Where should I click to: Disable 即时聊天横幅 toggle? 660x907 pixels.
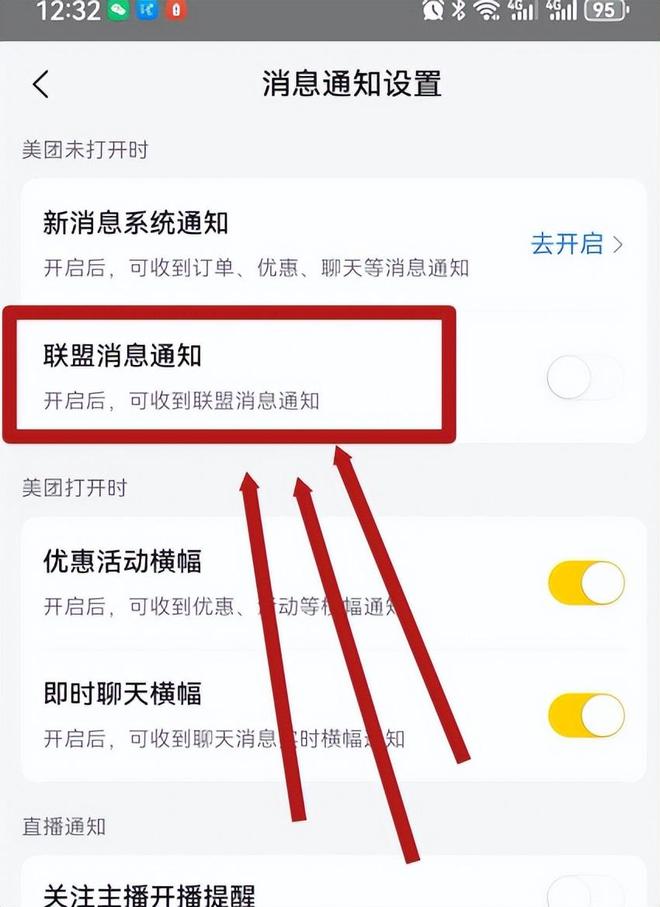(x=586, y=715)
